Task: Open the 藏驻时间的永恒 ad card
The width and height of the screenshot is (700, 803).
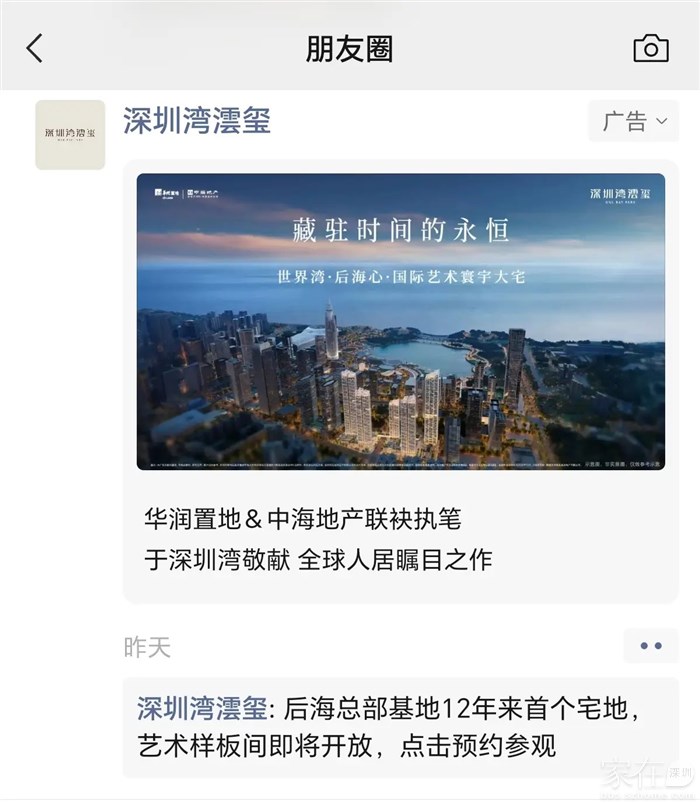Action: (x=400, y=322)
